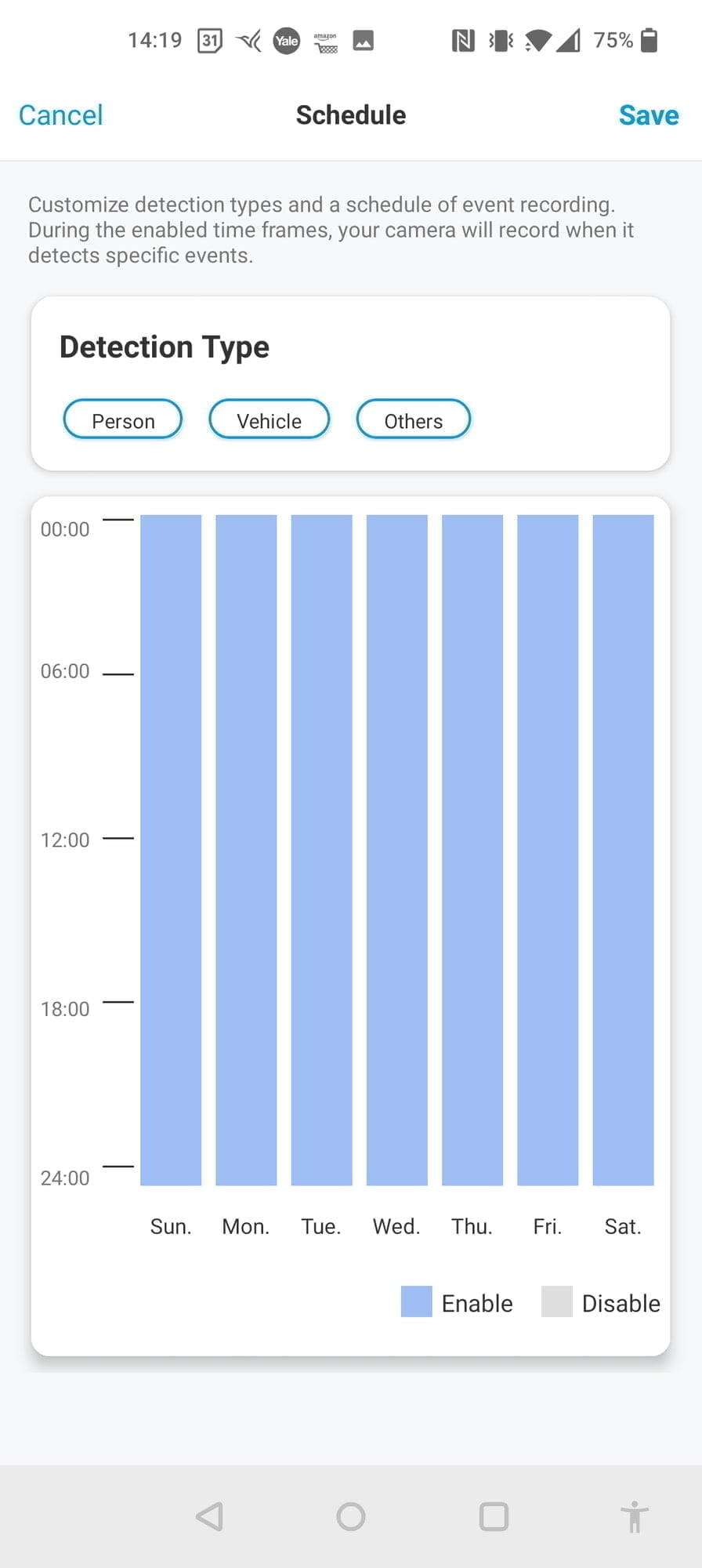Select the Friday schedule column
This screenshot has height=1568, width=702.
coord(548,849)
